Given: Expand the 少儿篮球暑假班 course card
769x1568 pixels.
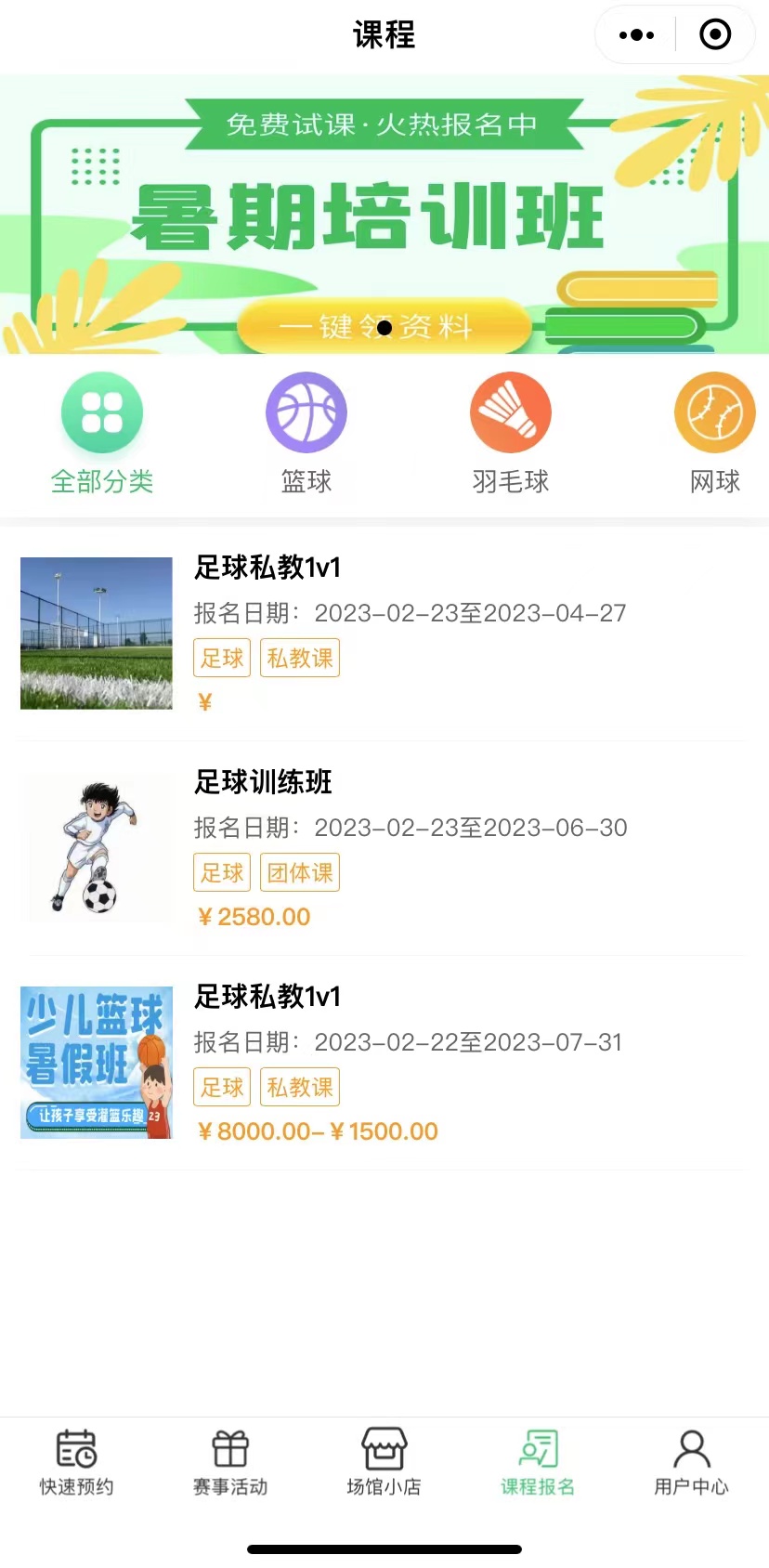Looking at the screenshot, I should point(266,998).
